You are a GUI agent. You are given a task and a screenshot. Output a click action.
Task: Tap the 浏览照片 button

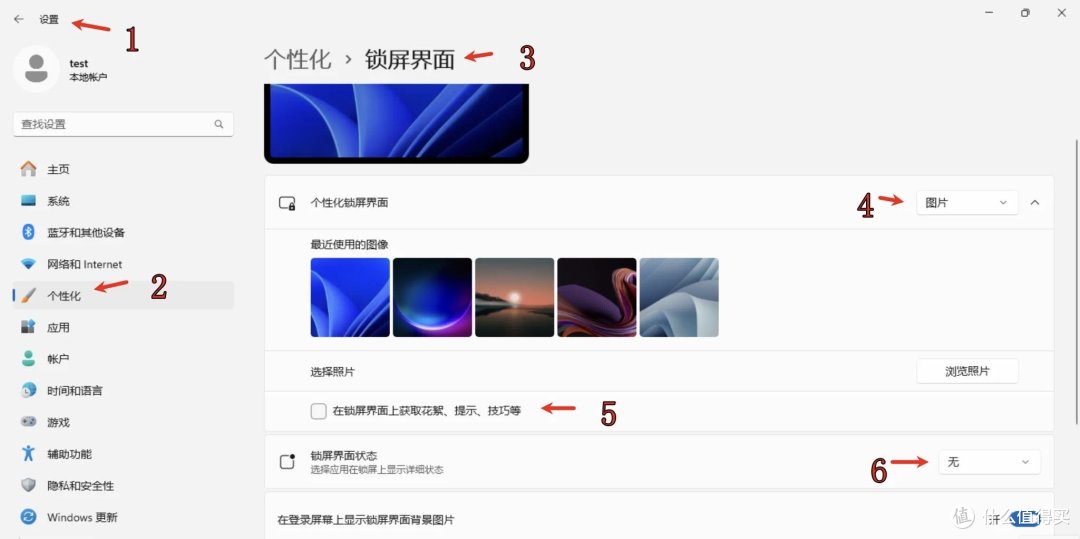point(967,371)
